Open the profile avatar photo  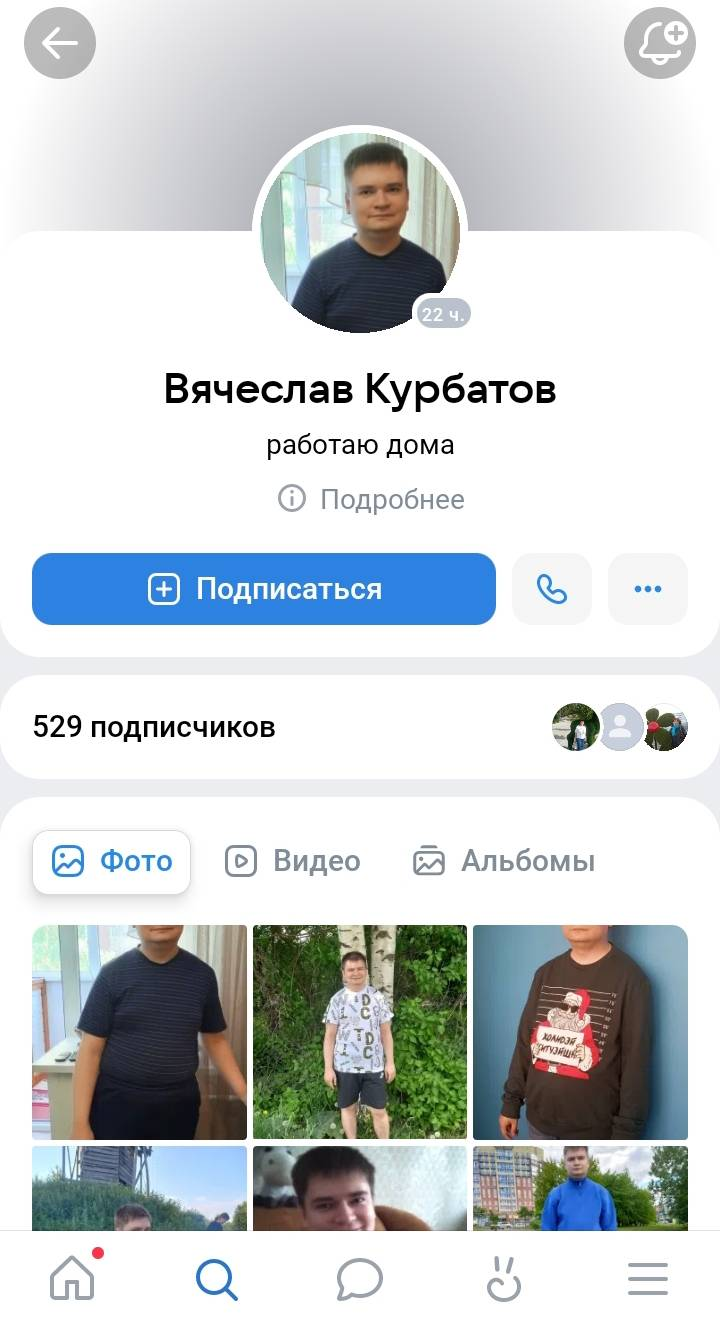click(360, 232)
